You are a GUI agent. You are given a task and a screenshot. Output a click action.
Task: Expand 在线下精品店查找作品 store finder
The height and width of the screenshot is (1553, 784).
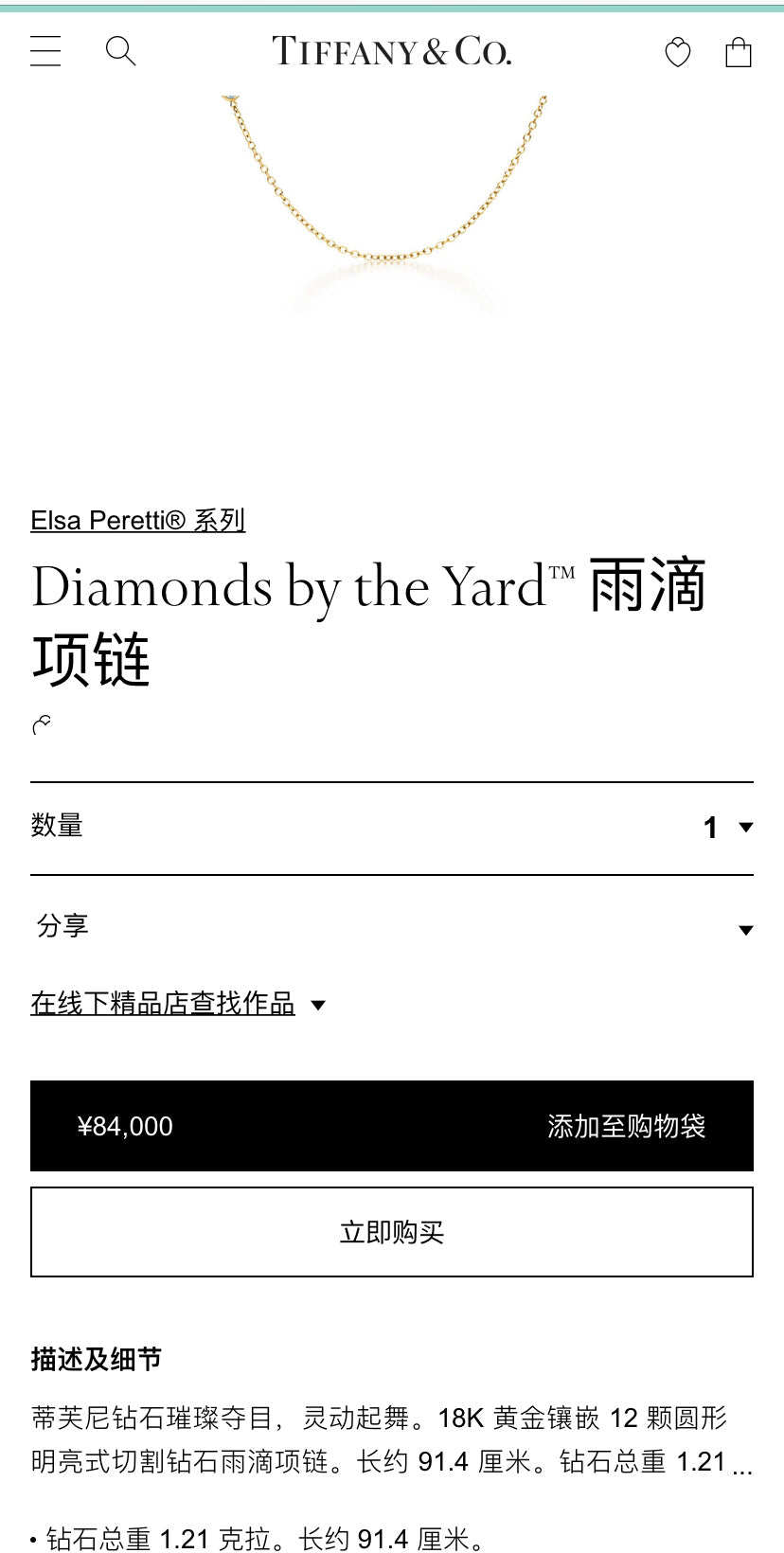[177, 1004]
